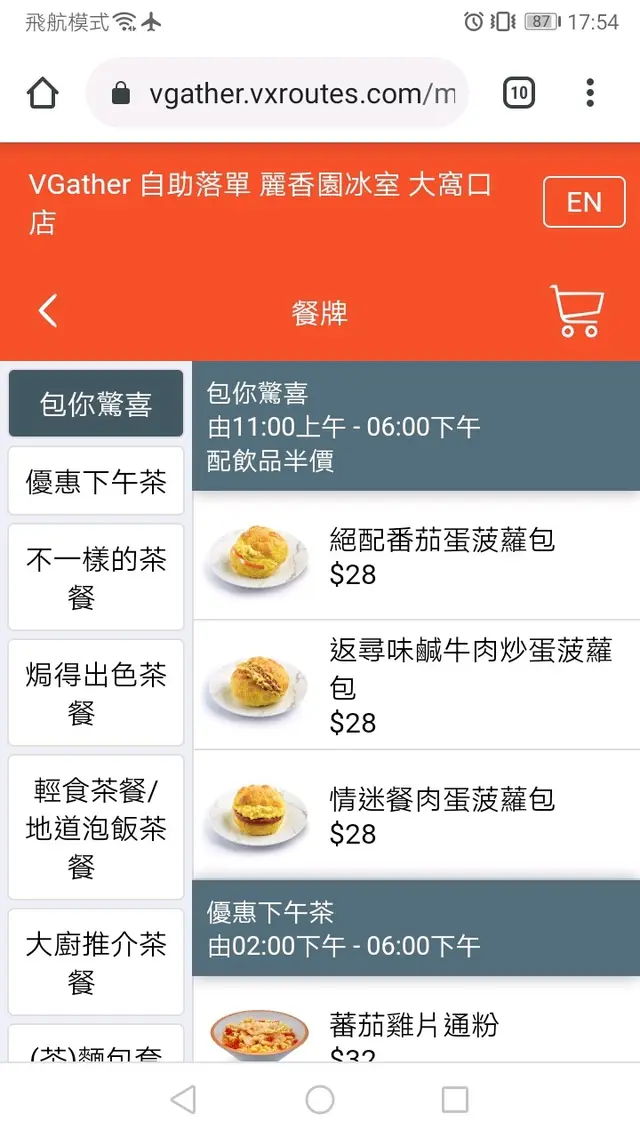The height and width of the screenshot is (1138, 640).
Task: Tap the vgather.vxroutes.com address bar
Action: [x=290, y=94]
